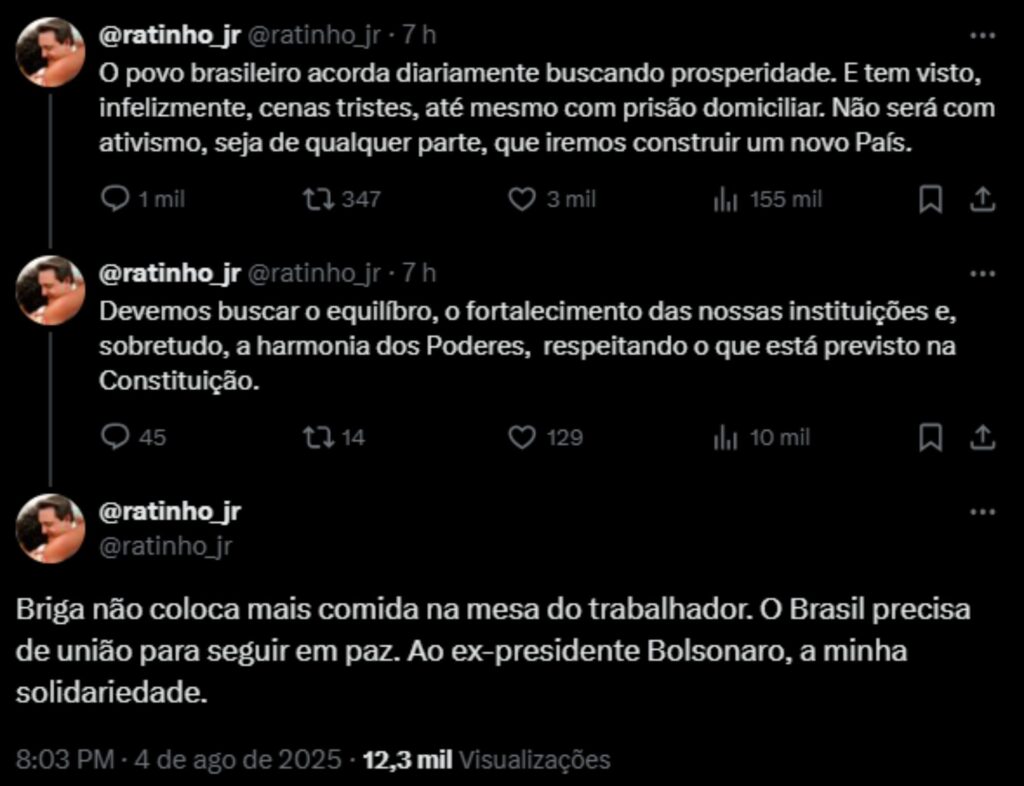This screenshot has width=1024, height=786.
Task: Share the tweet about harmonia dos Poderes
Action: click(983, 437)
